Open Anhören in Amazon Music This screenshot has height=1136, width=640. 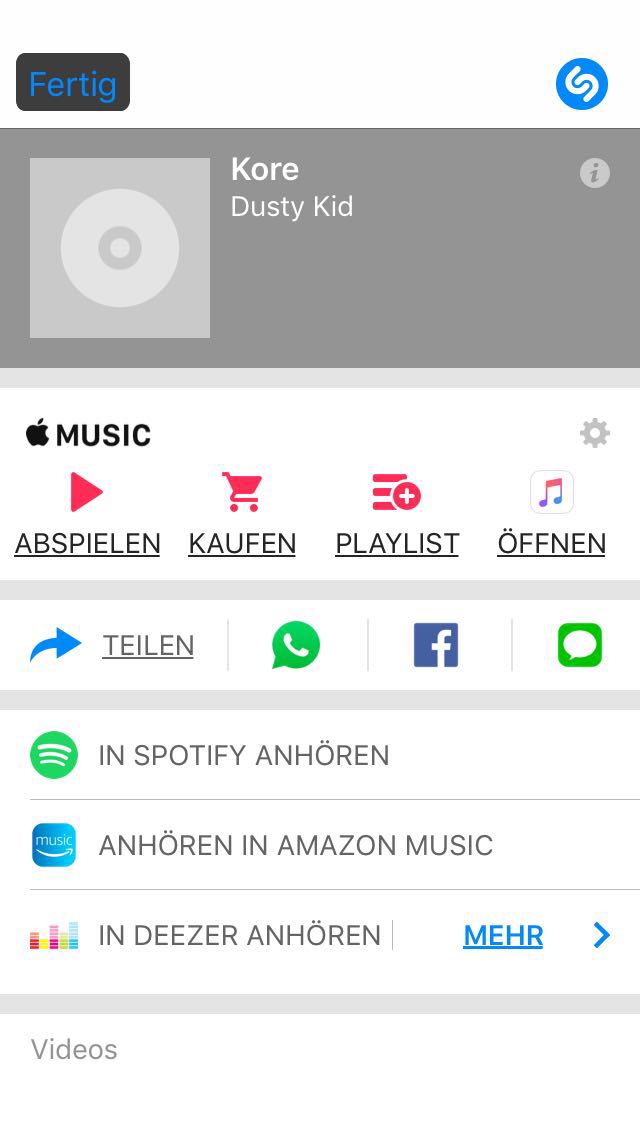295,845
